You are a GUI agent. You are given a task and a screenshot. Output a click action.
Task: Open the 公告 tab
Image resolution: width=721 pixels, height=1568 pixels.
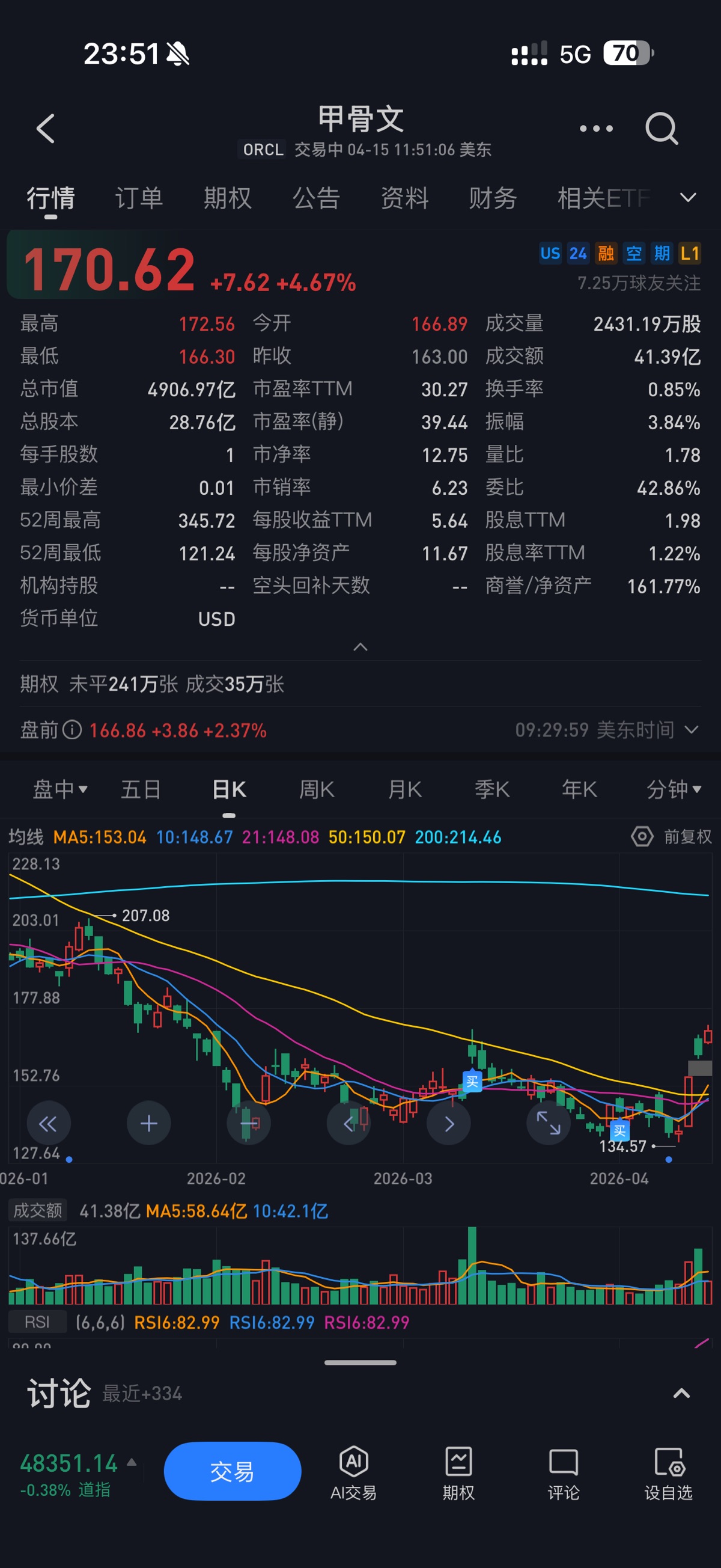(x=316, y=198)
